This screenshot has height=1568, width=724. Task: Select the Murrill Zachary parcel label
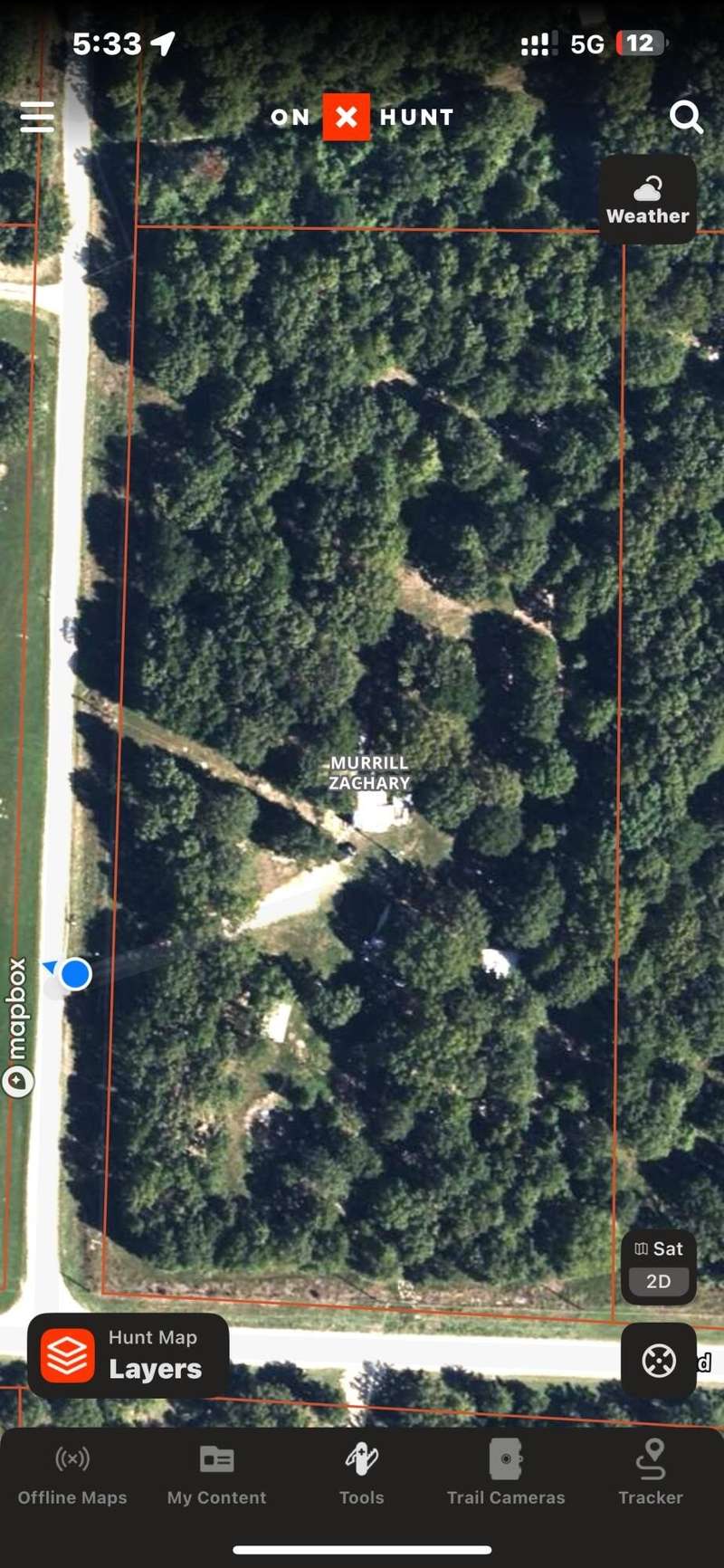click(368, 773)
